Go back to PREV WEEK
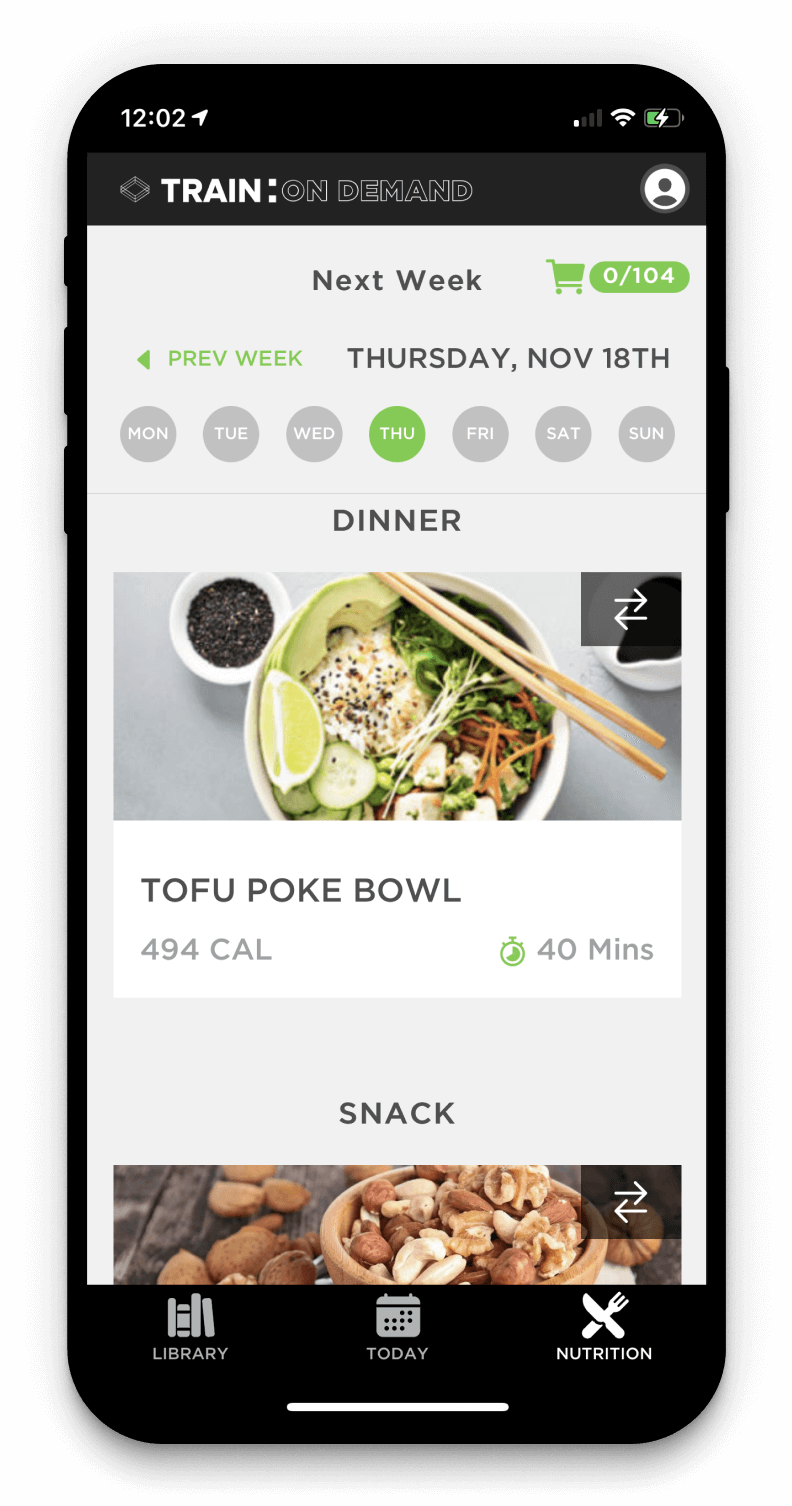 [220, 359]
